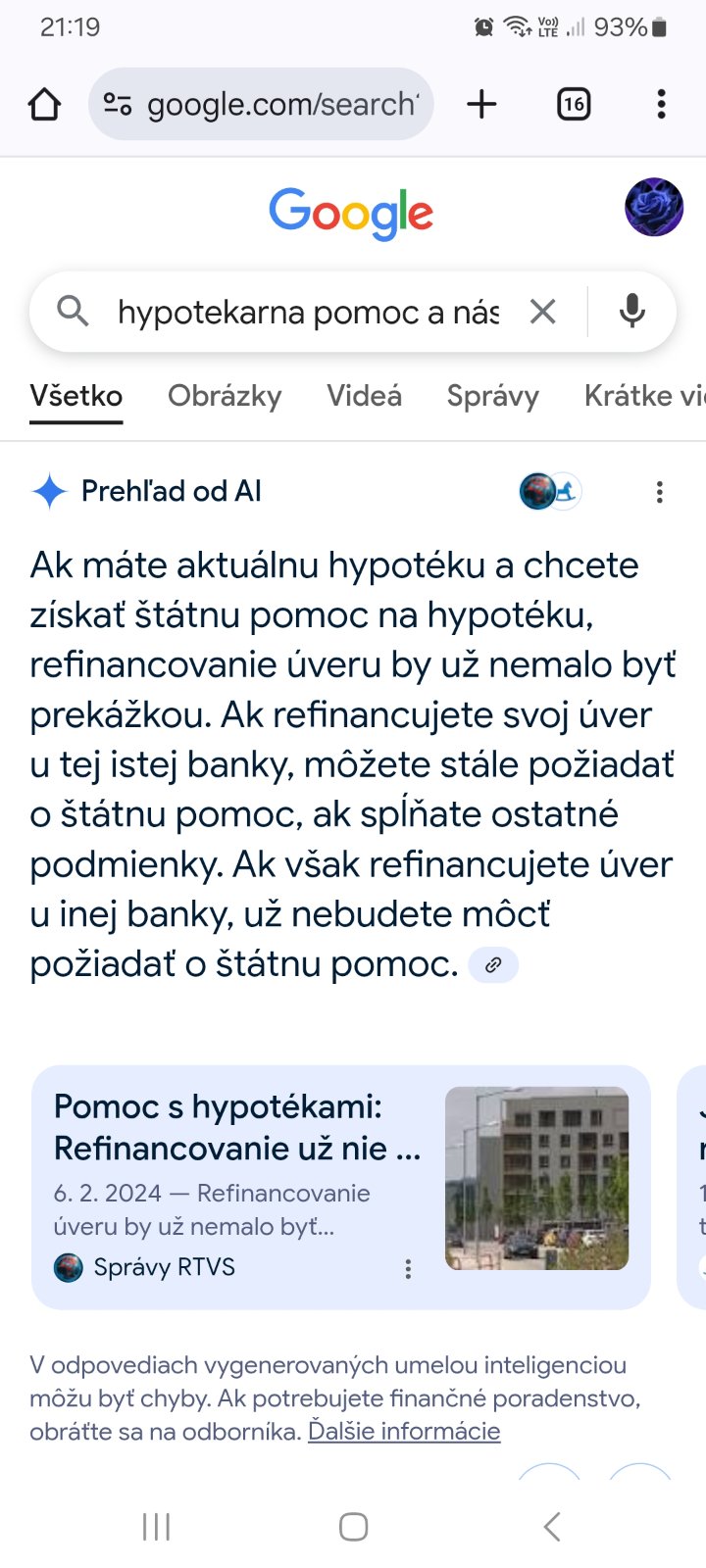Open the three-dot menu on Správy RTVS card

(x=408, y=1269)
